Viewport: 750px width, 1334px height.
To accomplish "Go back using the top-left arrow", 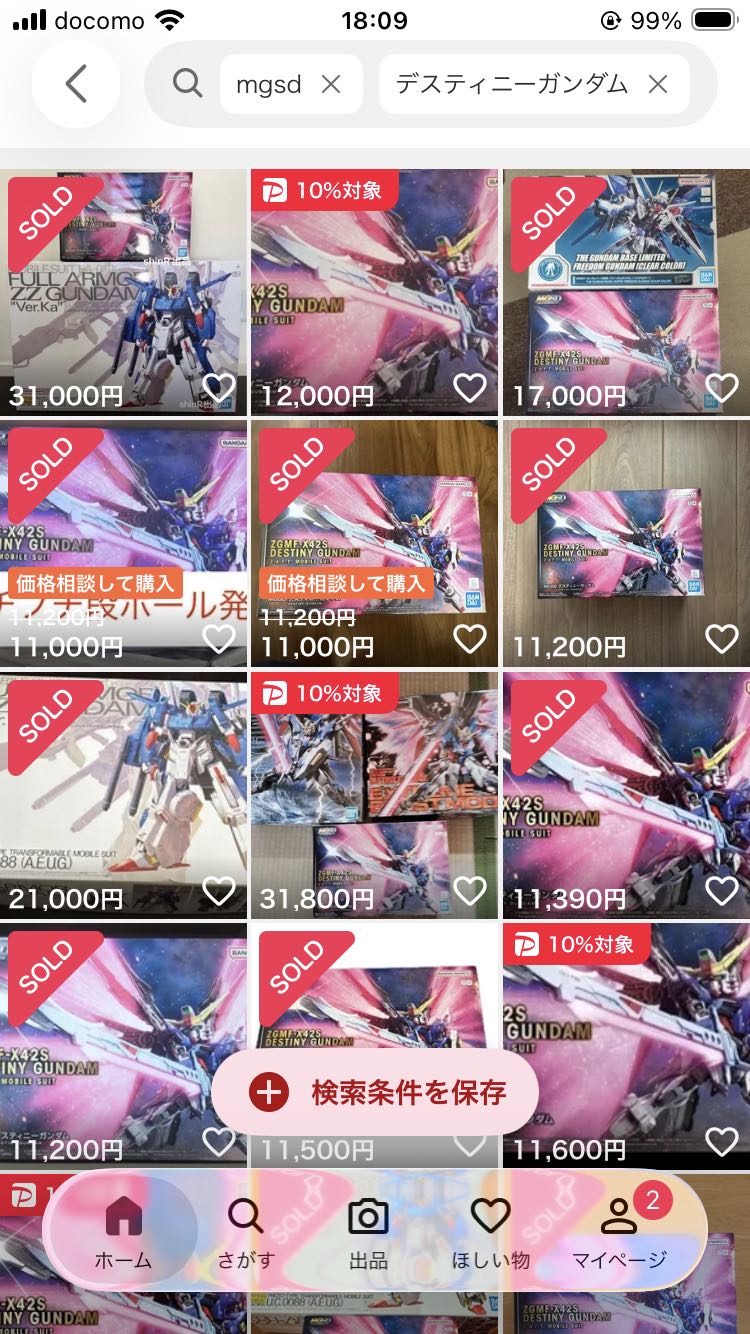I will pos(76,84).
